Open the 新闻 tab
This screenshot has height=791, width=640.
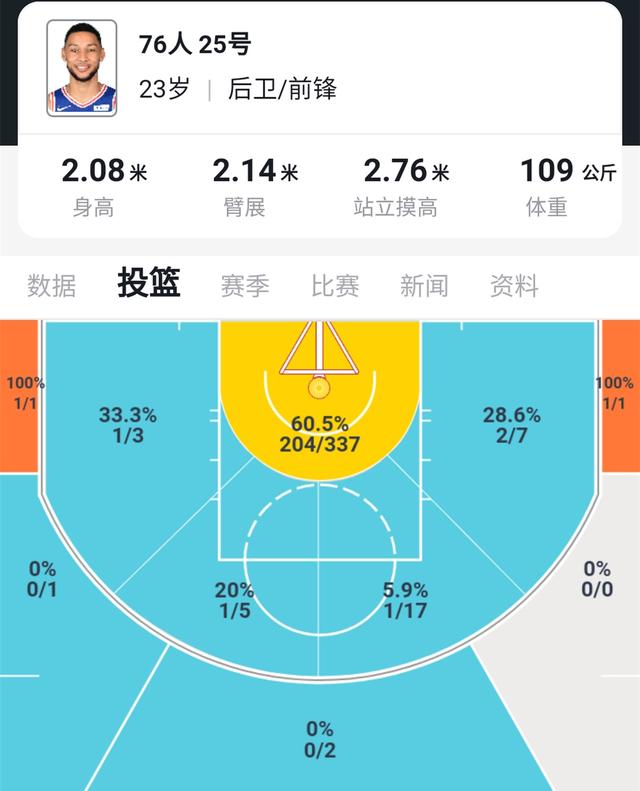[424, 286]
